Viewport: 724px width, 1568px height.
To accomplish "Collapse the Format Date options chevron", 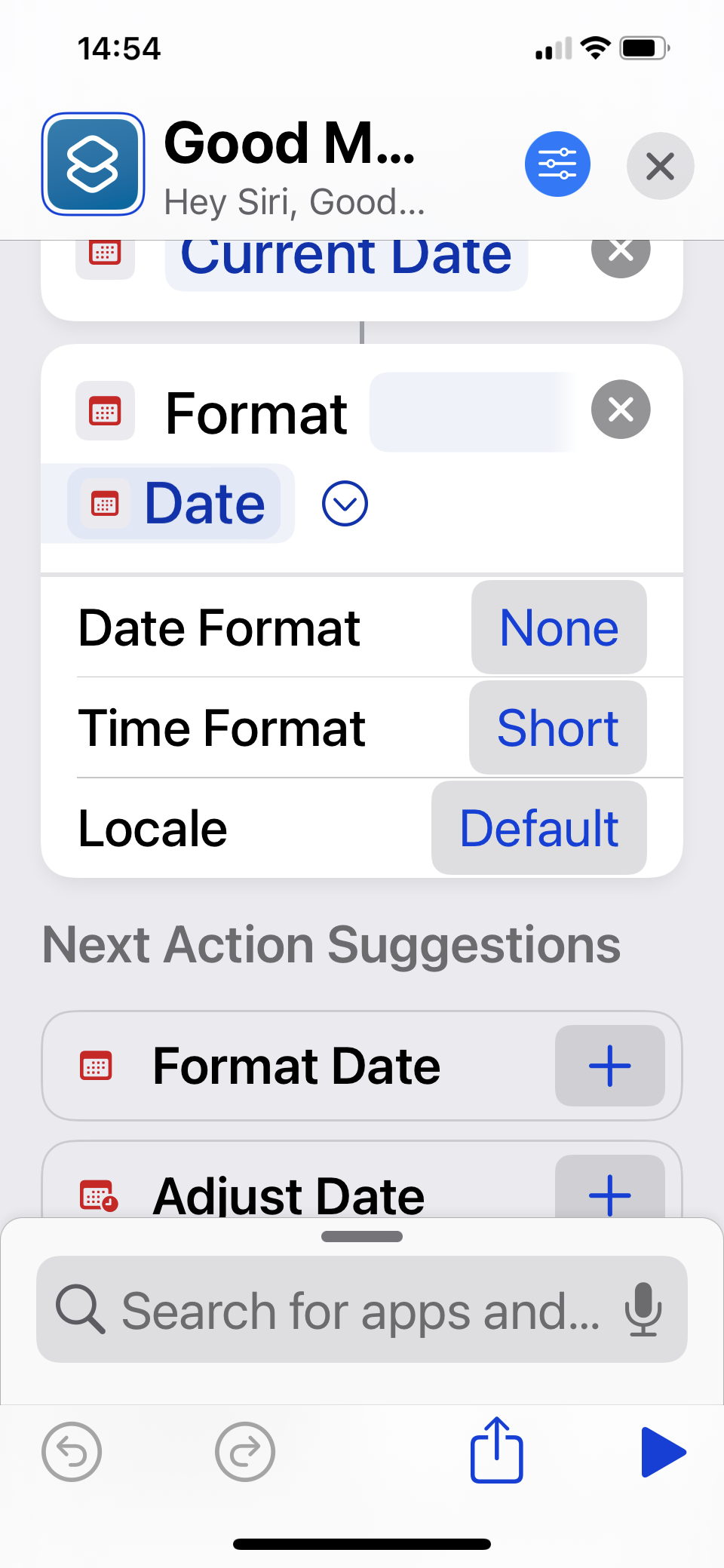I will pos(345,504).
